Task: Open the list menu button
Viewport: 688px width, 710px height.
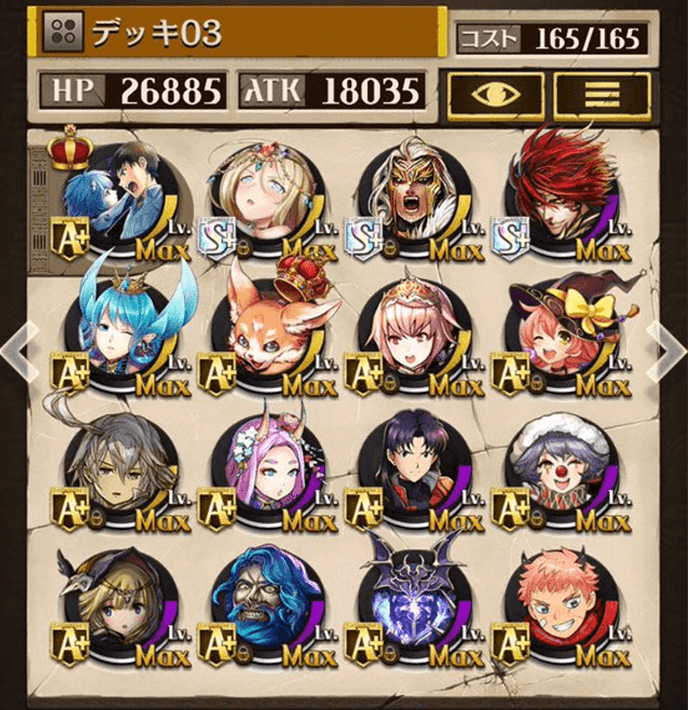Action: click(601, 93)
